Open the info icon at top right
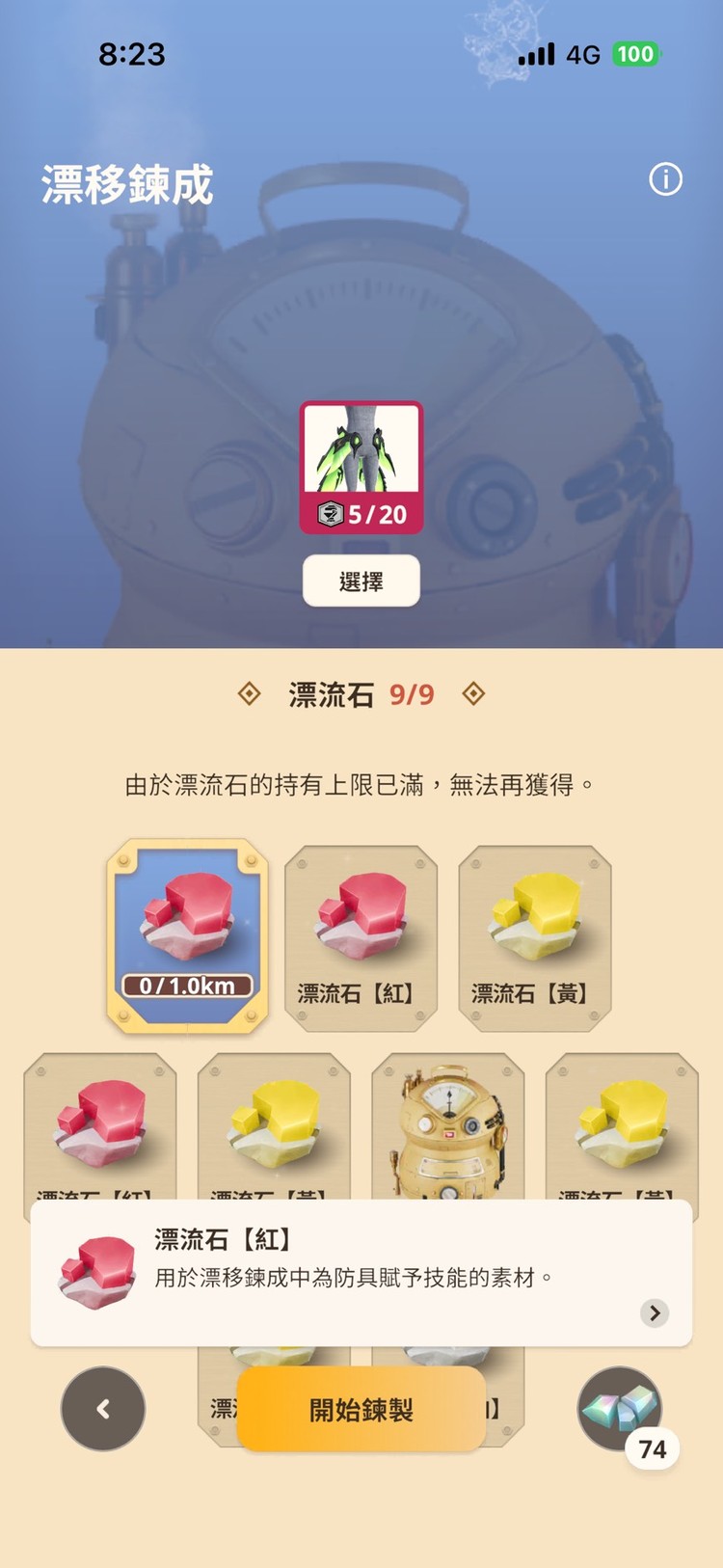 665,179
